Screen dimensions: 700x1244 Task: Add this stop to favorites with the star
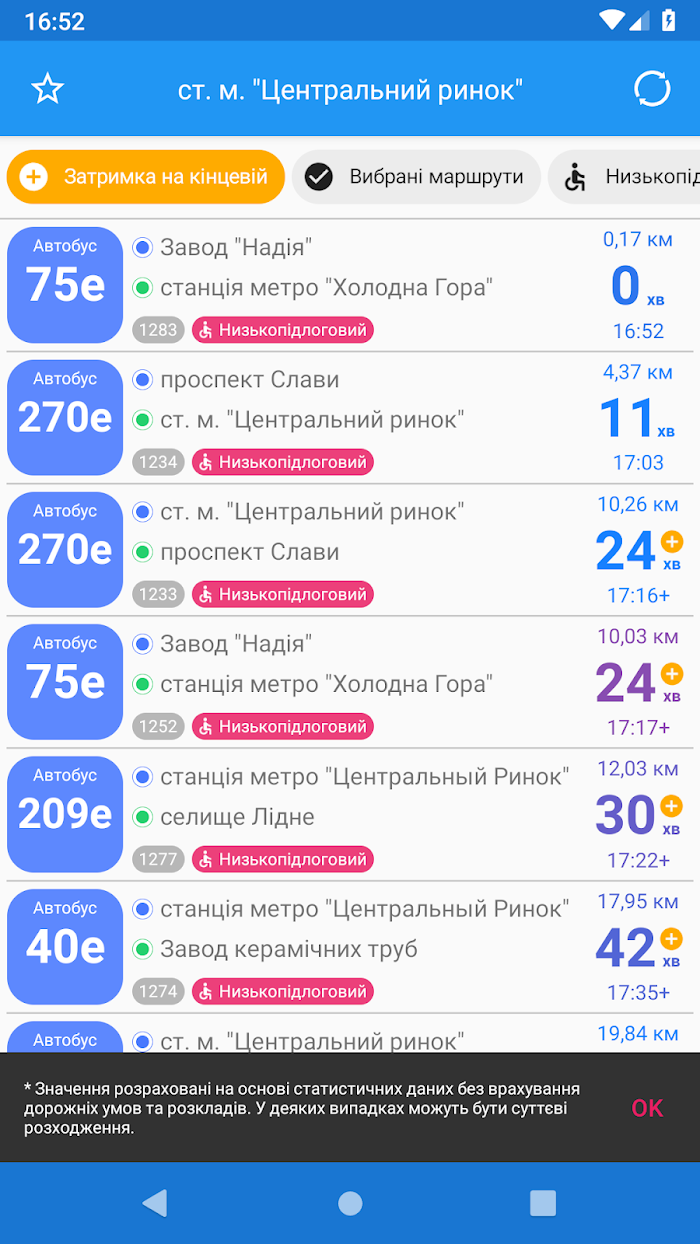(x=48, y=89)
